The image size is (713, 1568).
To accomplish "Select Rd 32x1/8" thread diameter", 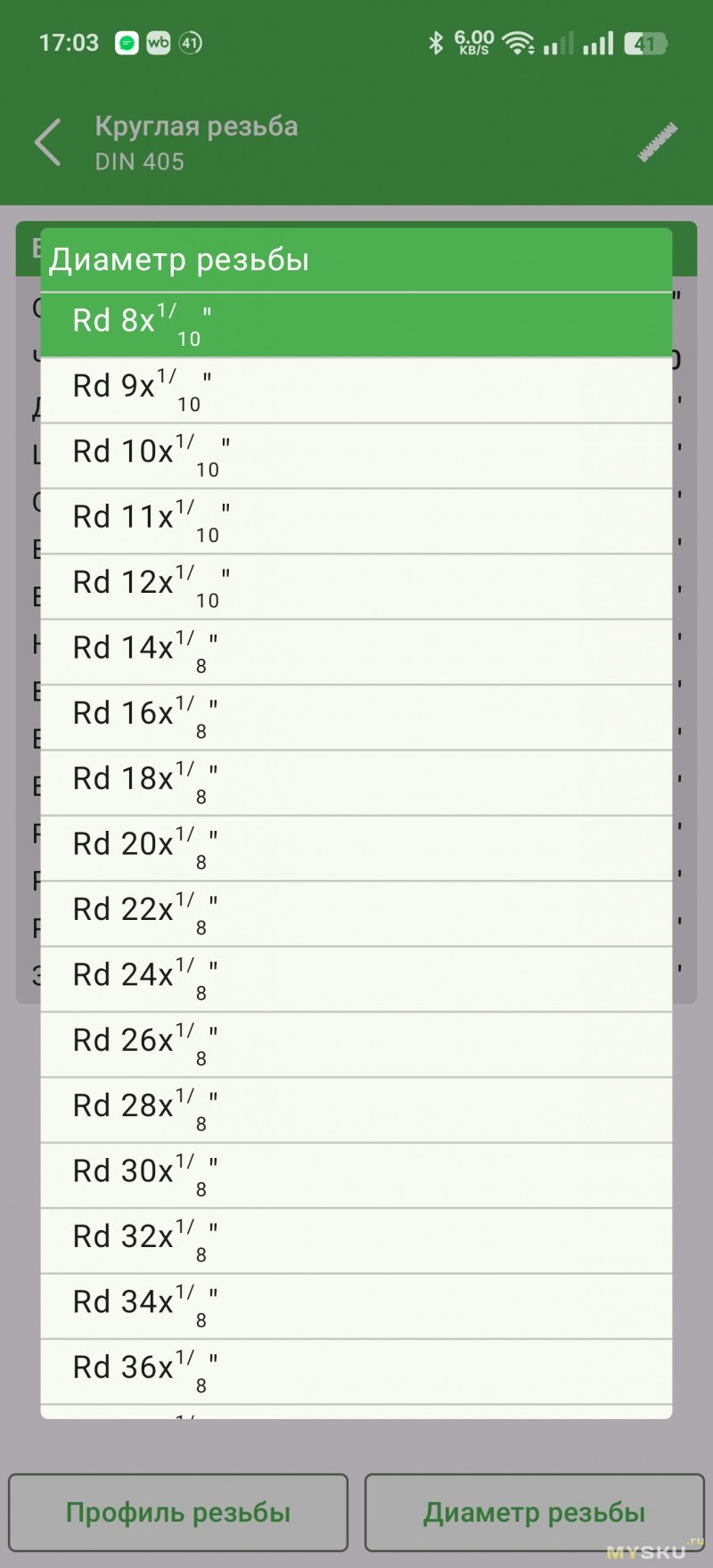I will (356, 1240).
